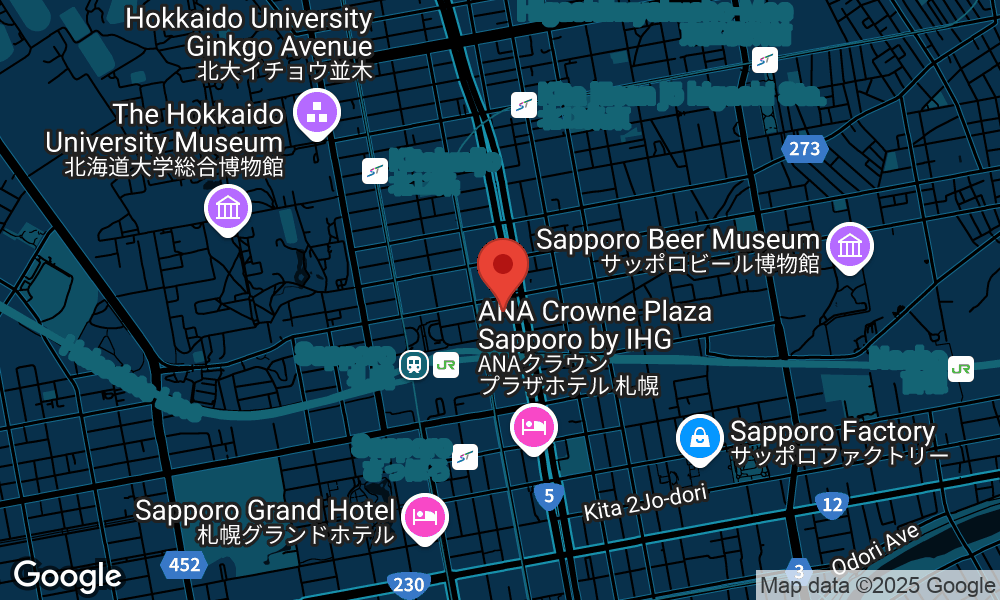Screen dimensions: 1000x600
Task: Open the Sapporo Beer Museum pin
Action: 849,245
